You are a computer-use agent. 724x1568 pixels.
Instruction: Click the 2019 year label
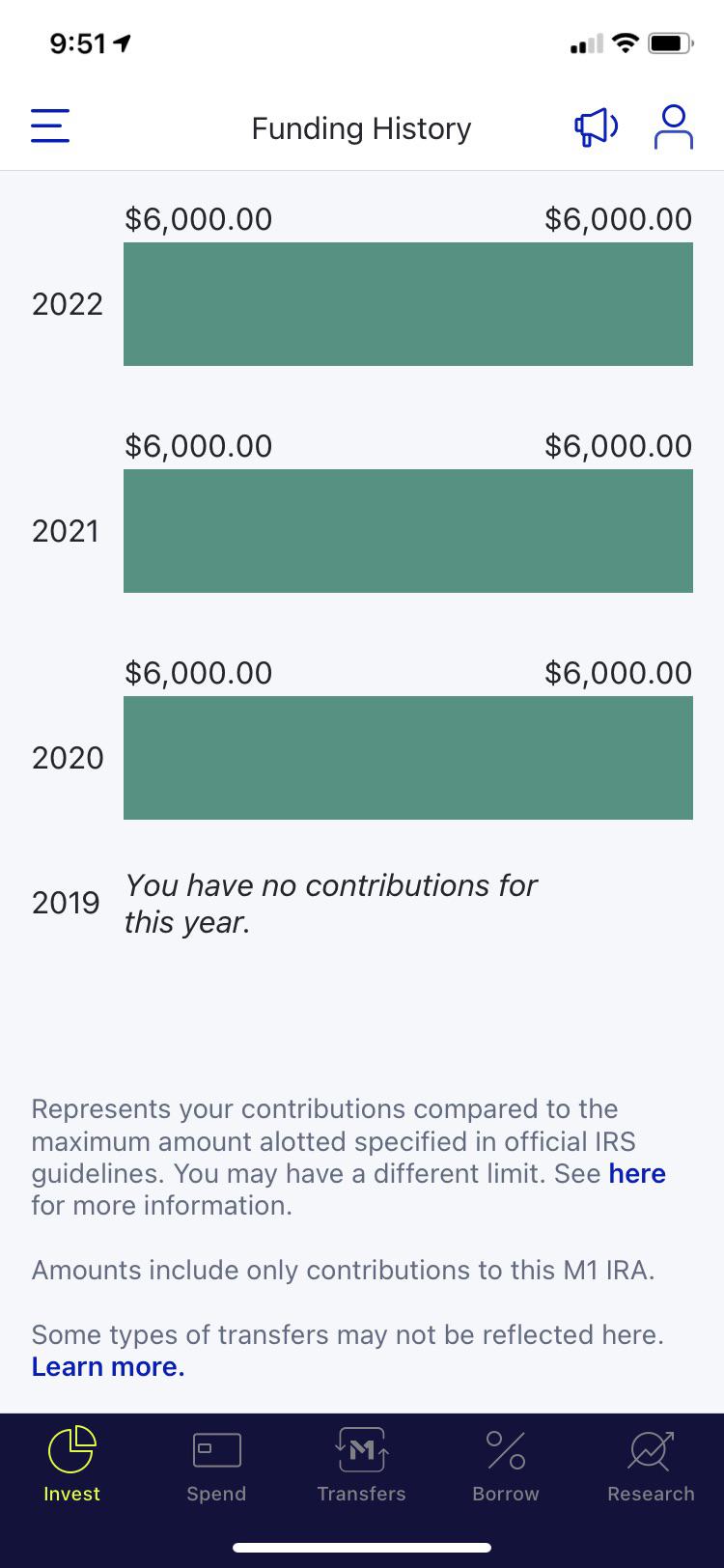(x=66, y=902)
